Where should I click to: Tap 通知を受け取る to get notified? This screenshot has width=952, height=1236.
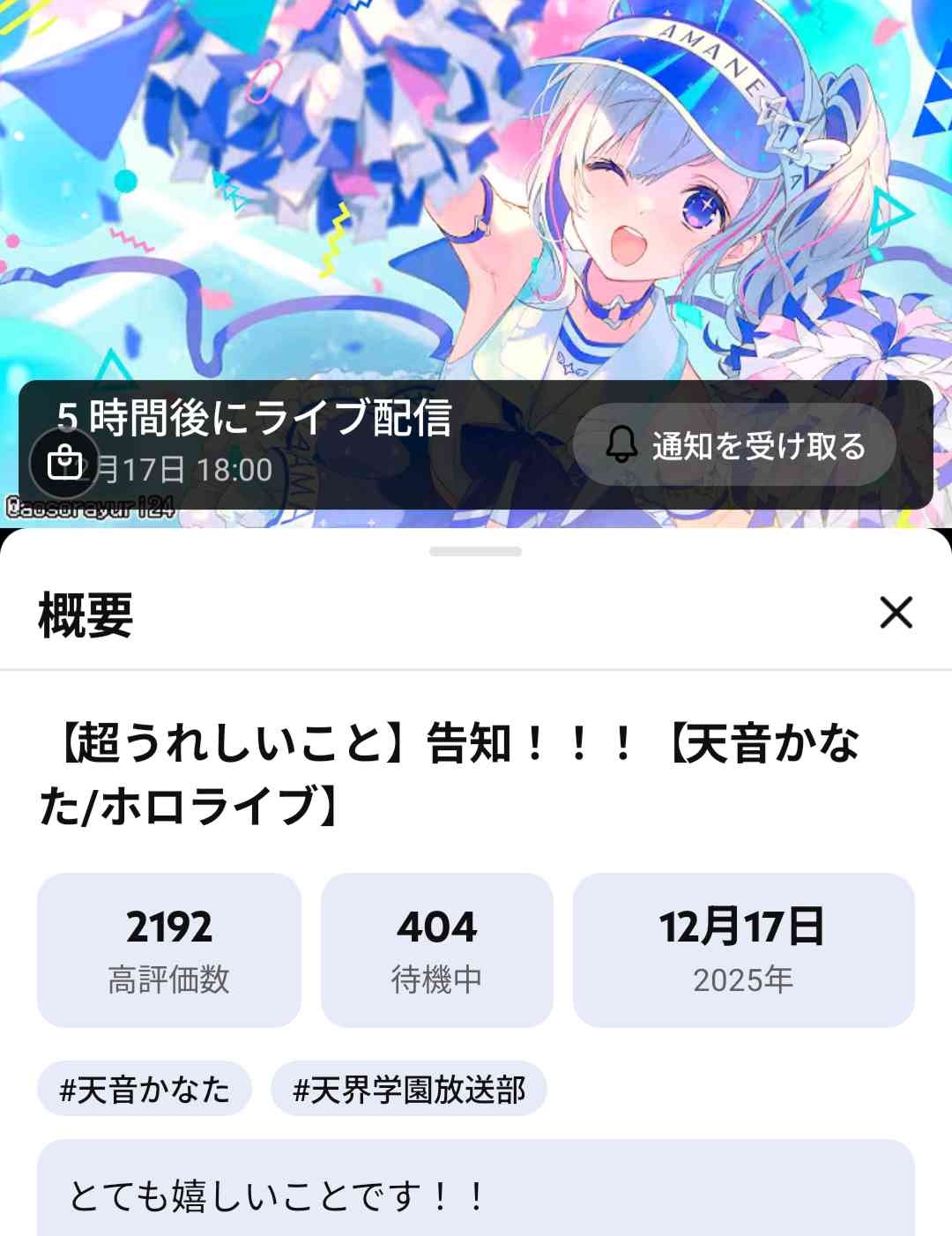734,445
